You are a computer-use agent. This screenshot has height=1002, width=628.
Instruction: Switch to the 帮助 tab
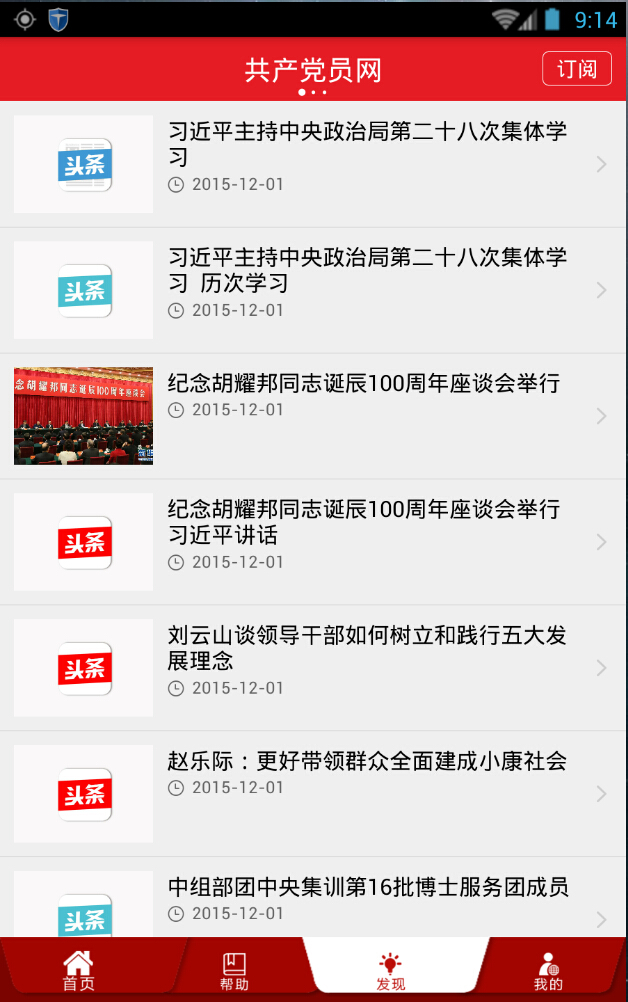click(234, 971)
